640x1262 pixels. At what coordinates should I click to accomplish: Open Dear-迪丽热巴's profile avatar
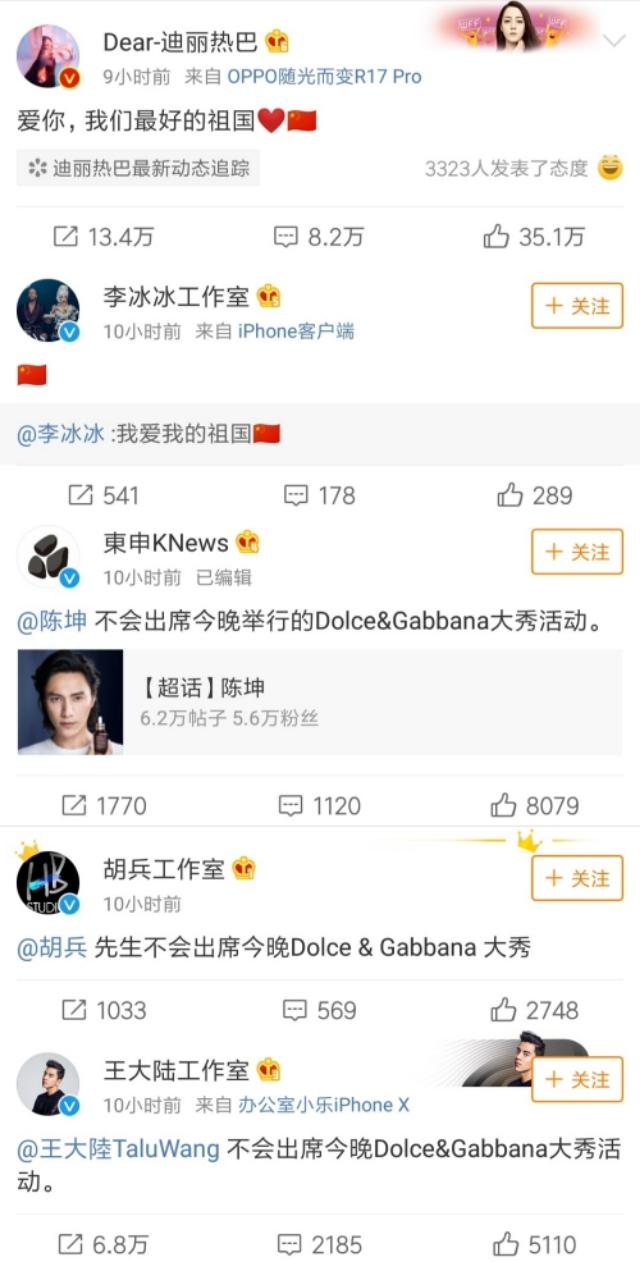[48, 57]
